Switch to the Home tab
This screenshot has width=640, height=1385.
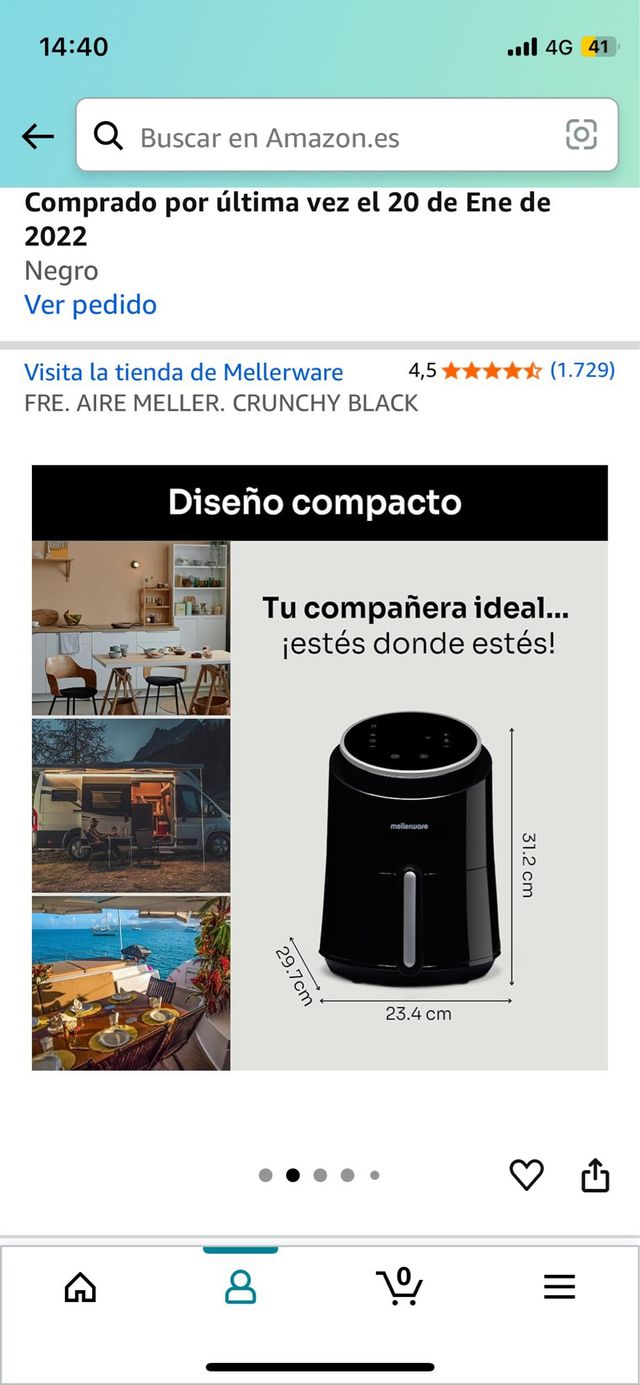coord(80,1287)
